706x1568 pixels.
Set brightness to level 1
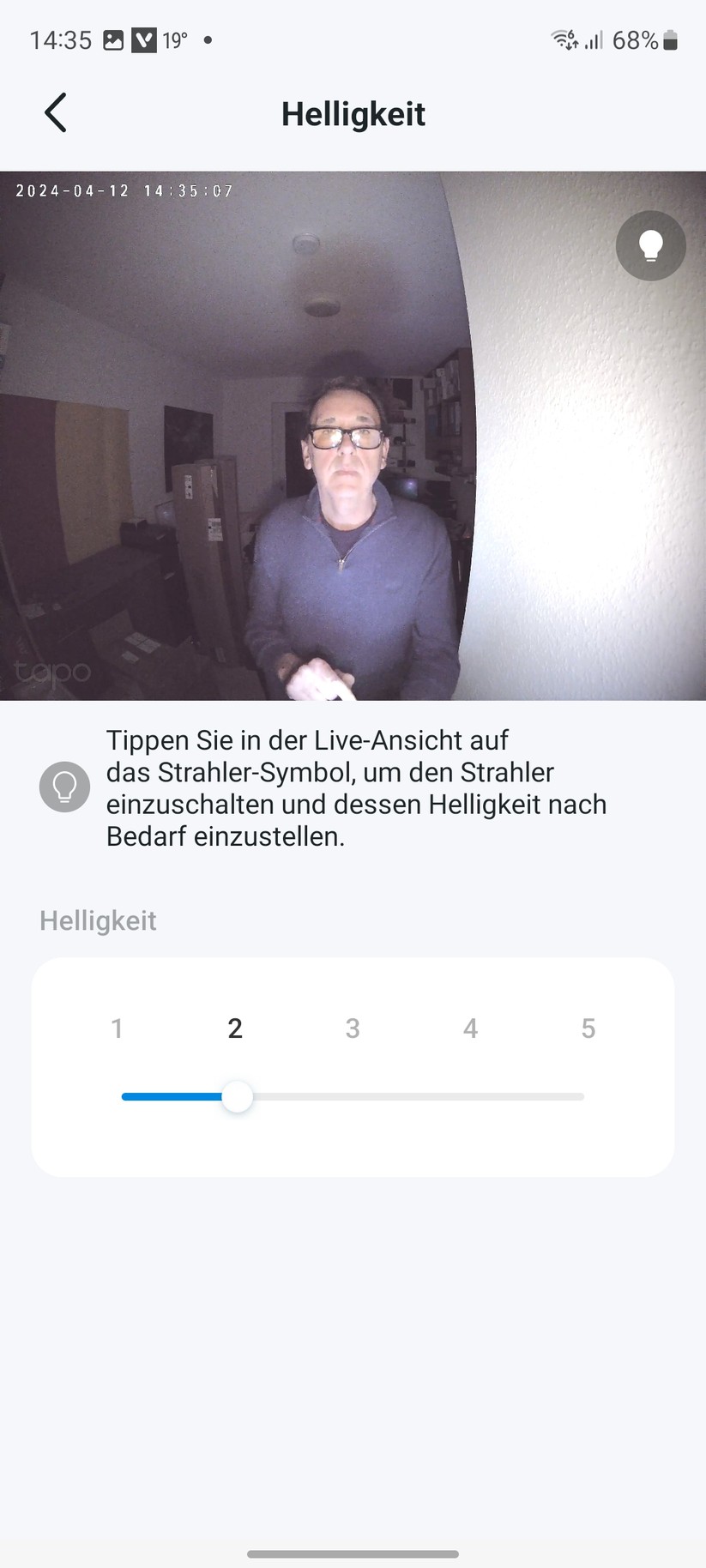(118, 1028)
